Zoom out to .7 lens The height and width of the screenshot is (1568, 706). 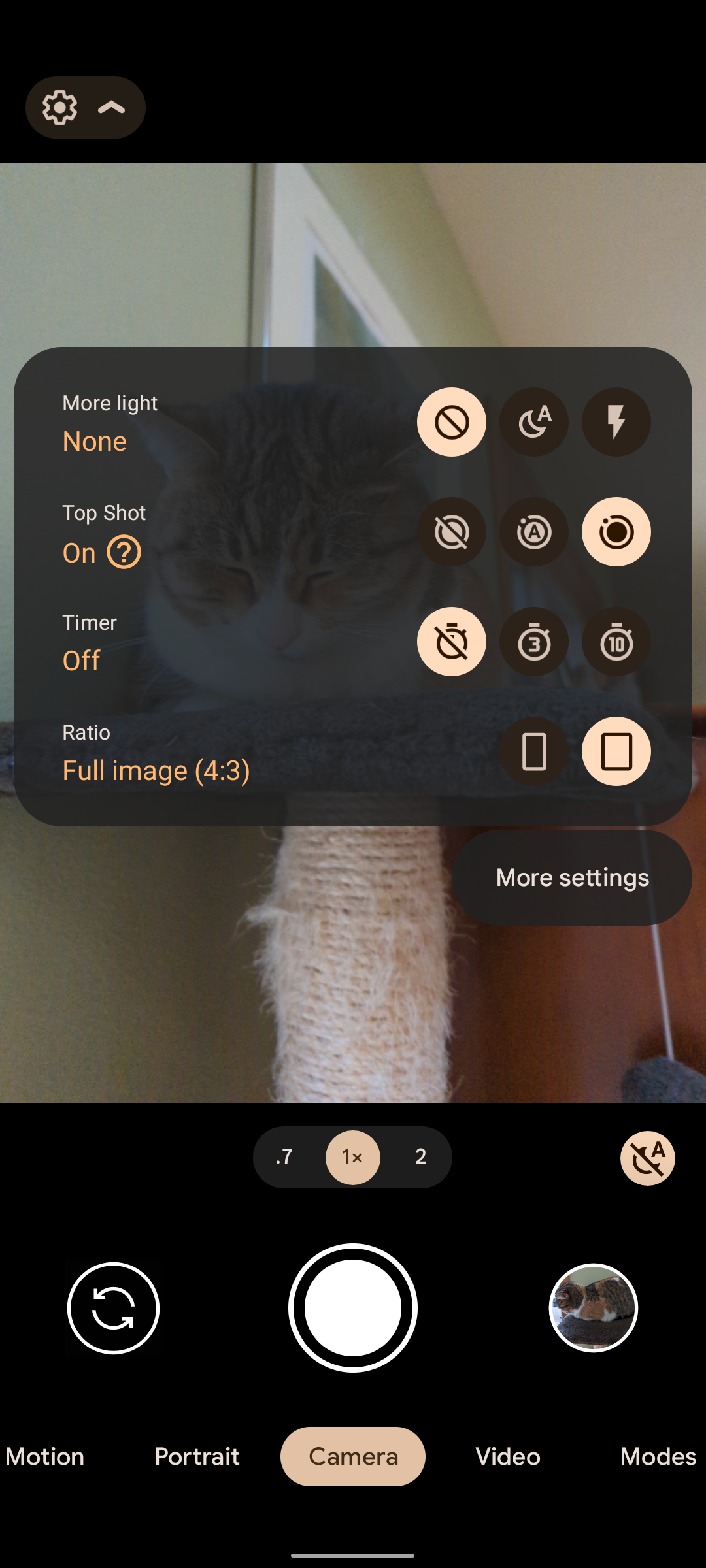click(284, 1157)
